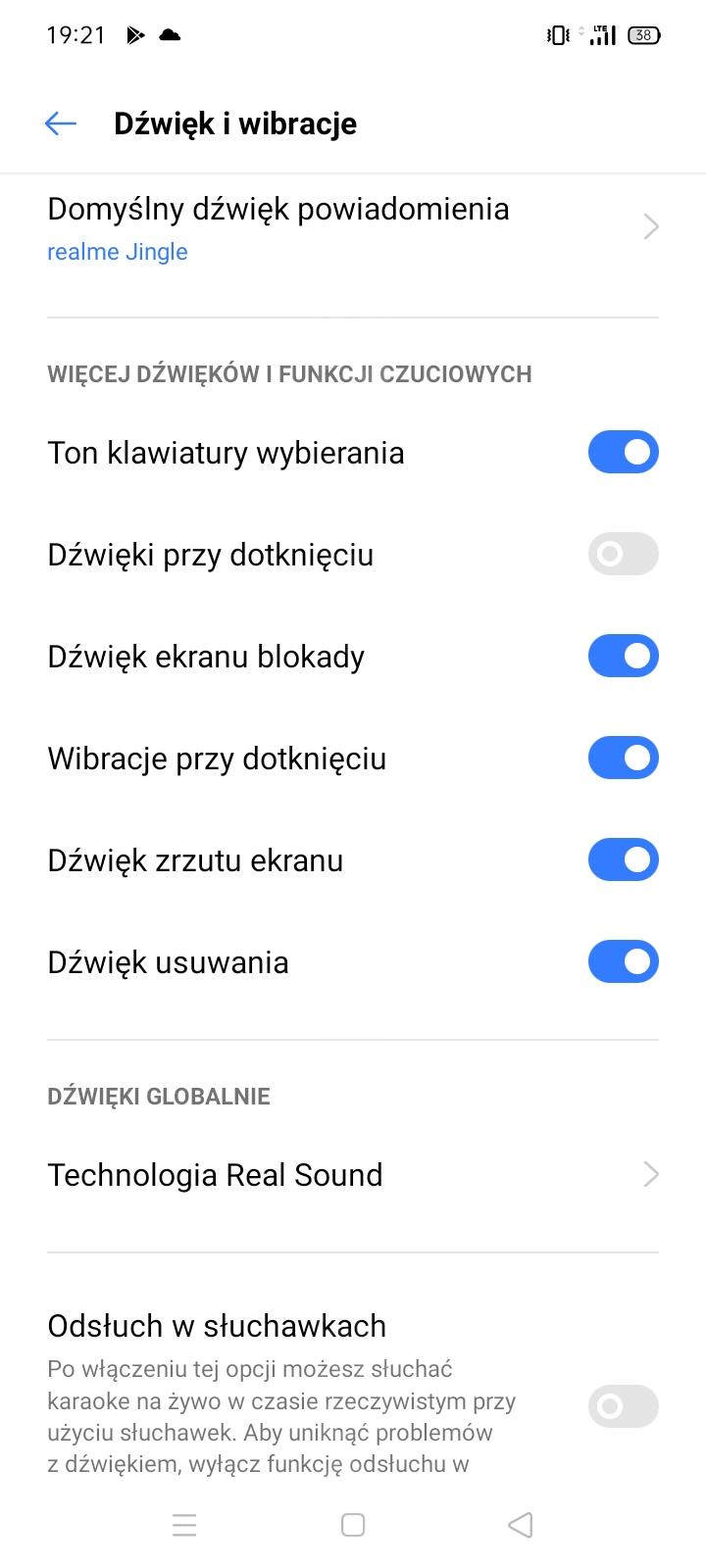This screenshot has height=1568, width=706.
Task: Open recent apps from navigation bar
Action: pyautogui.click(x=184, y=1525)
